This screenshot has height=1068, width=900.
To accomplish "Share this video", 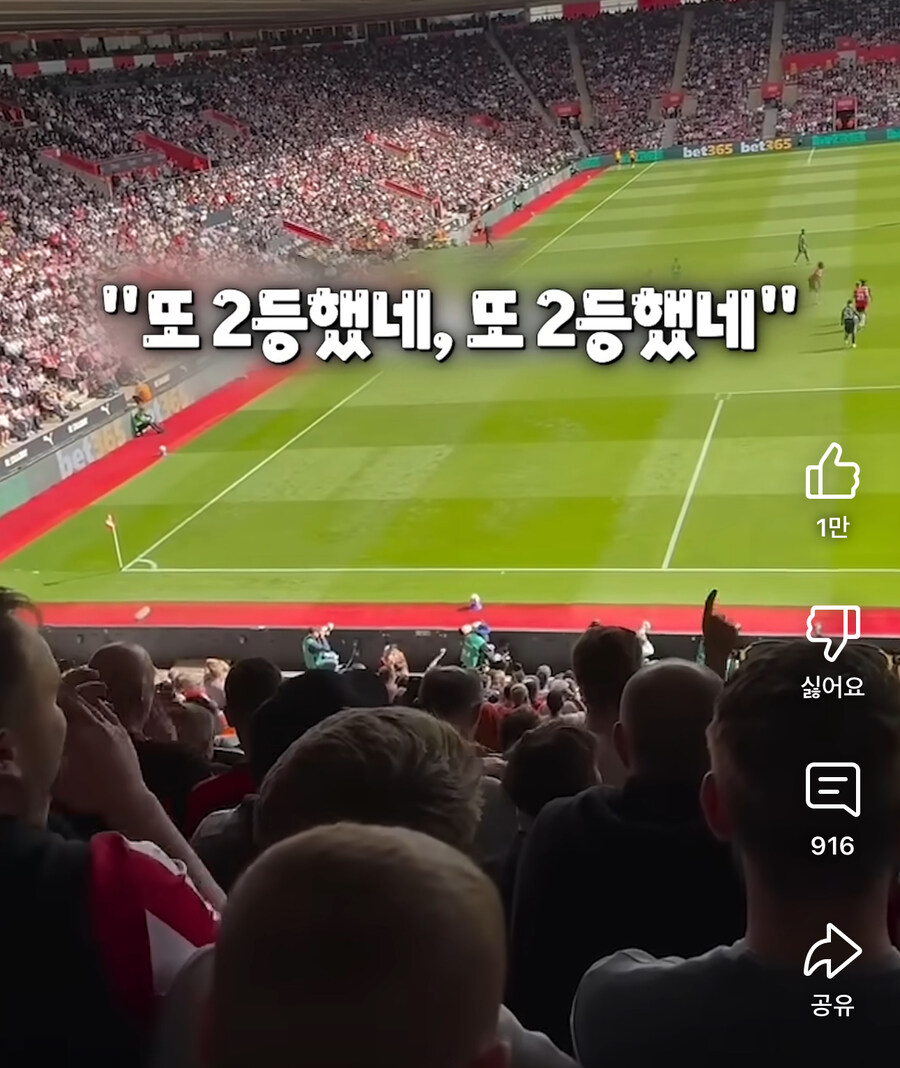I will (832, 951).
